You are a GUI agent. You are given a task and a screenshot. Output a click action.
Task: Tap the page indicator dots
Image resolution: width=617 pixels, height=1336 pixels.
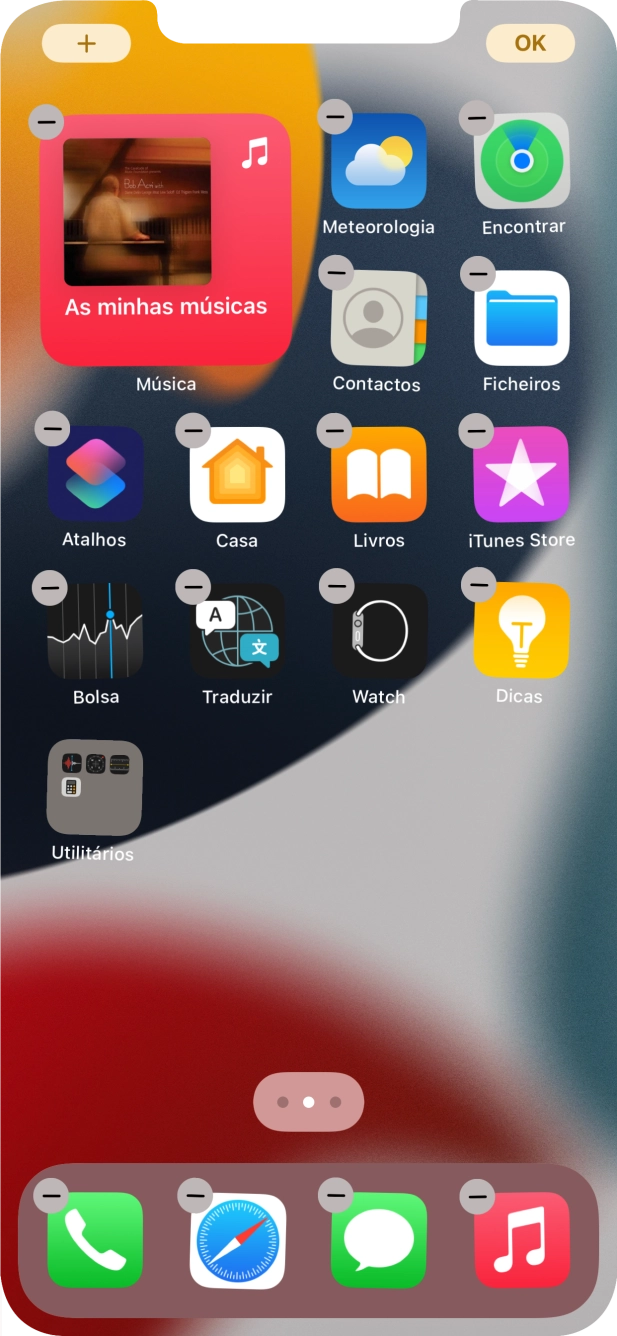(308, 1102)
